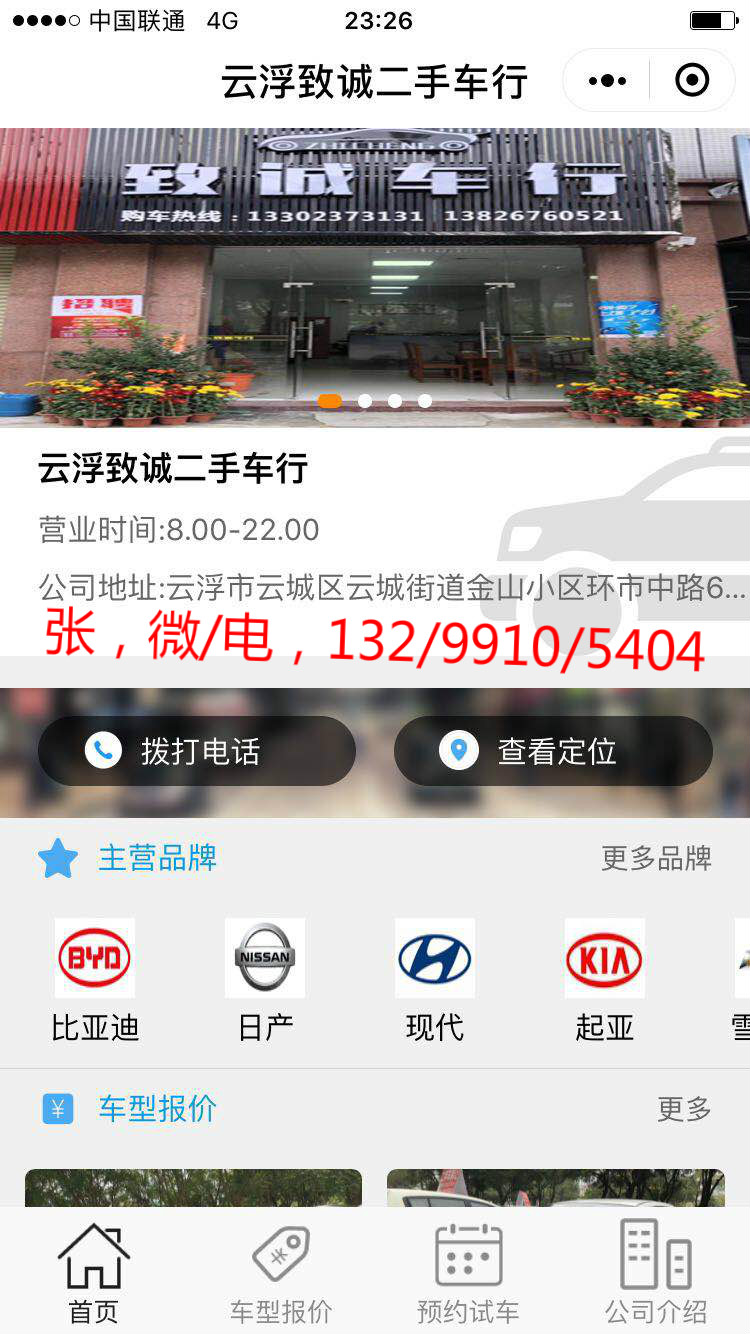Select the 比亚迪 BYD brand
Screen dimensions: 750x1334
pos(95,979)
